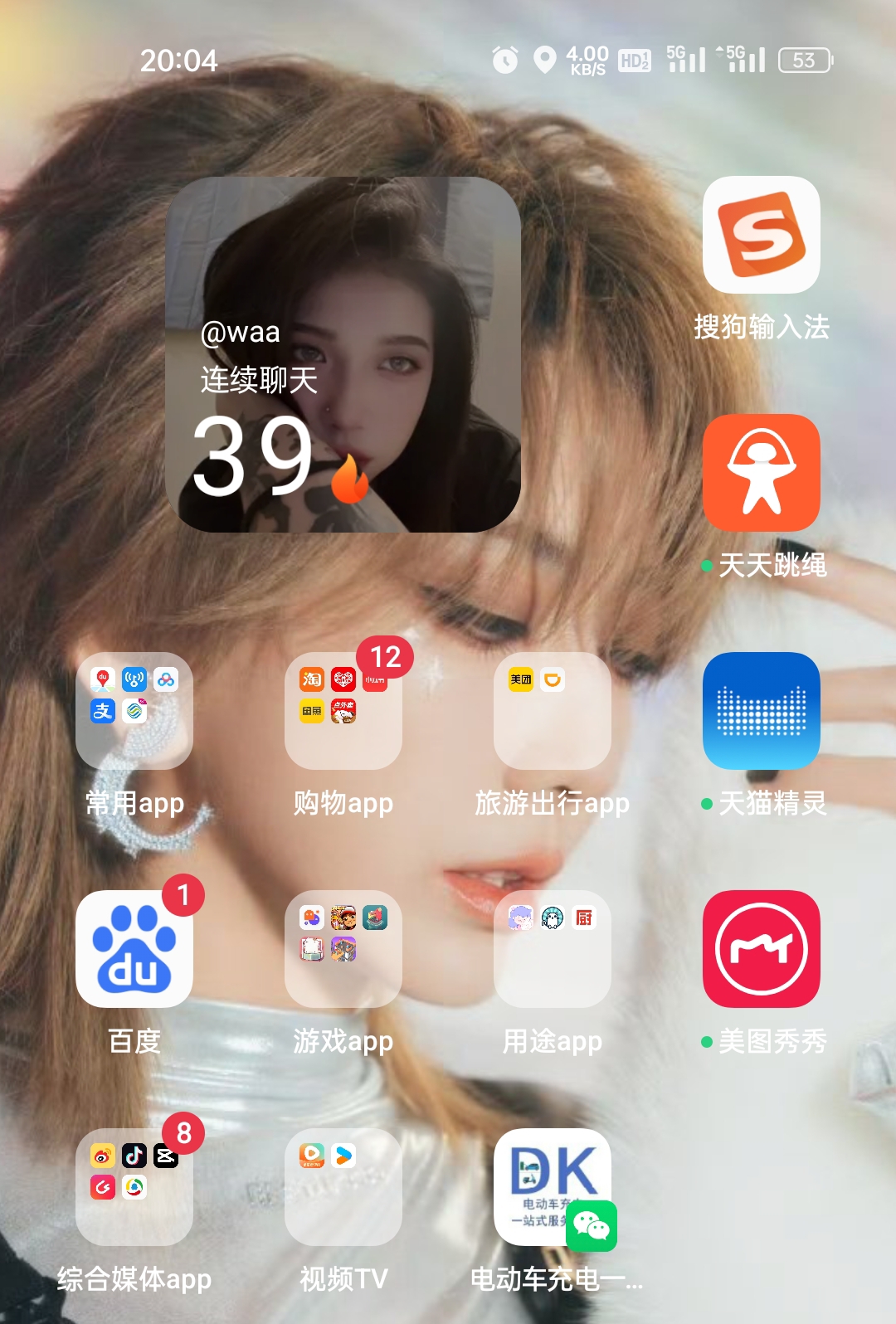The image size is (896, 1324).
Task: Open the 视频TV folder
Action: coord(343,1187)
